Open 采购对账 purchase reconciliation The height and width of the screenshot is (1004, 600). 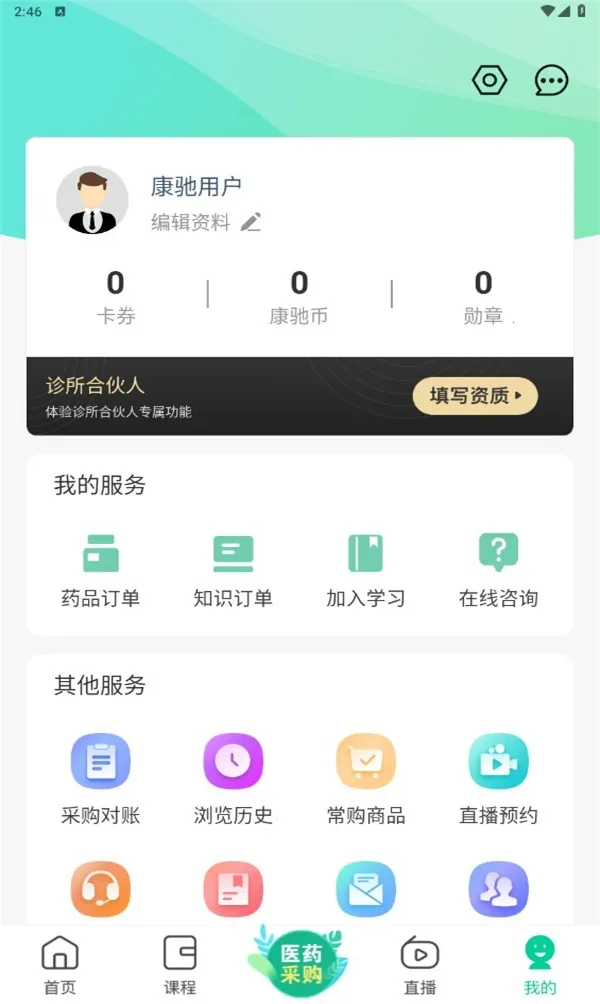(x=101, y=779)
